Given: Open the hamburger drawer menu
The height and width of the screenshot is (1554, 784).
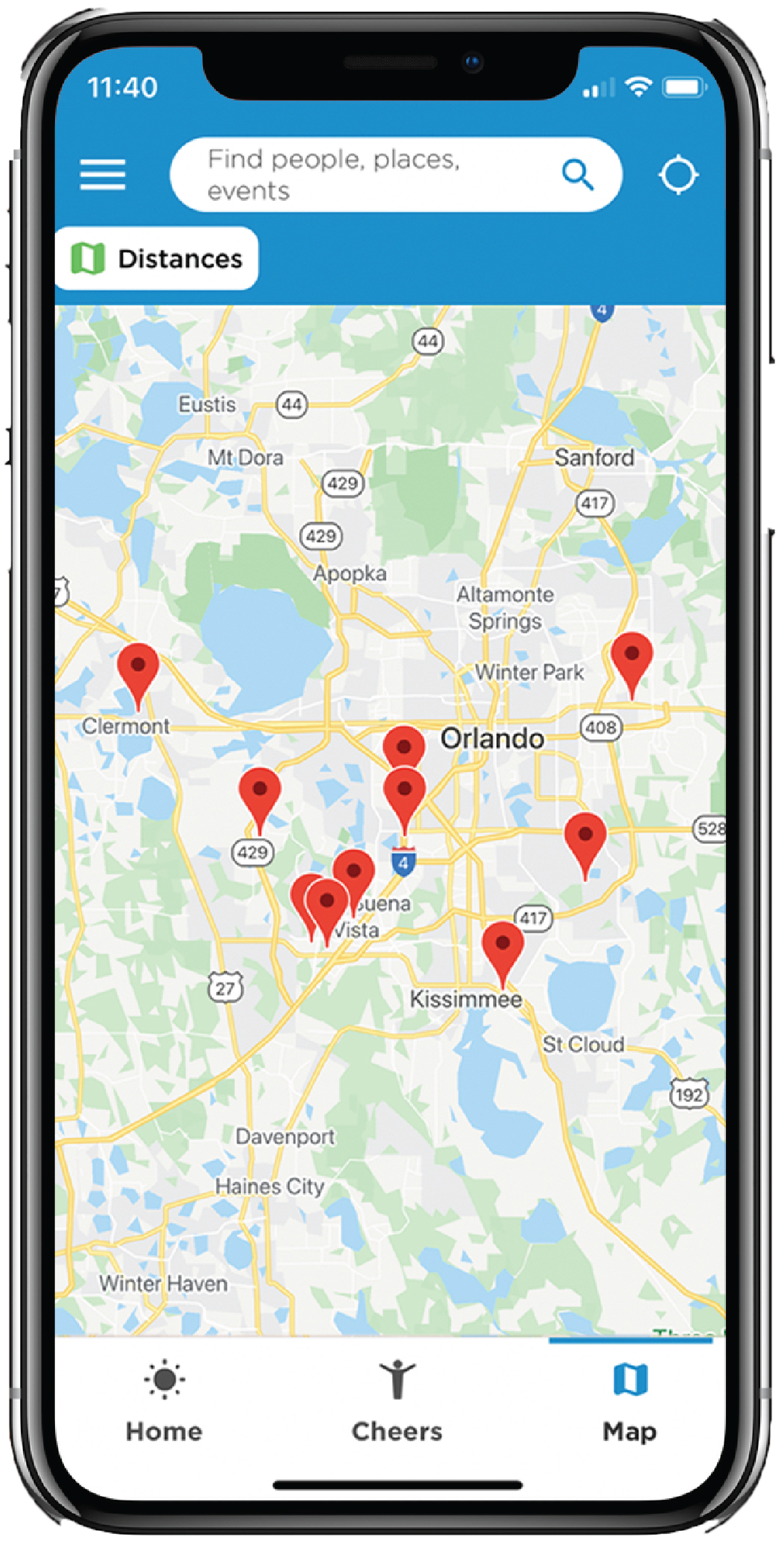Looking at the screenshot, I should 103,175.
